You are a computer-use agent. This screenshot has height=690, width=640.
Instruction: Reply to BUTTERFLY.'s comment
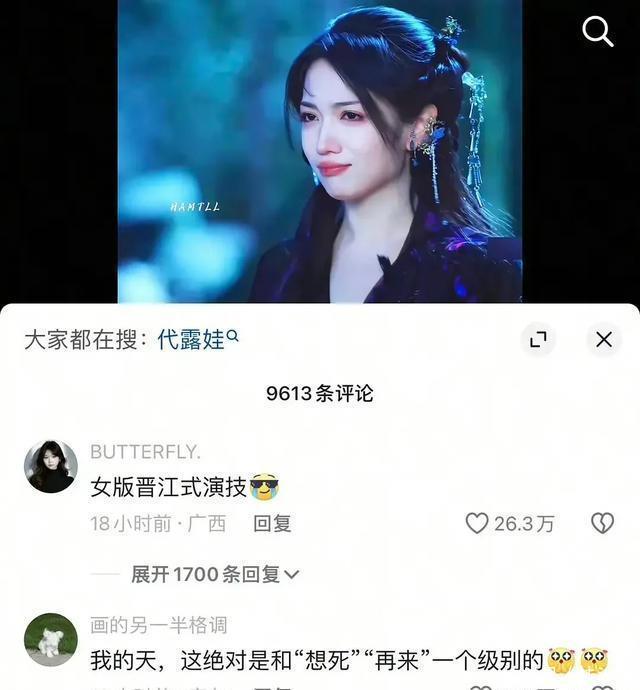tap(271, 523)
